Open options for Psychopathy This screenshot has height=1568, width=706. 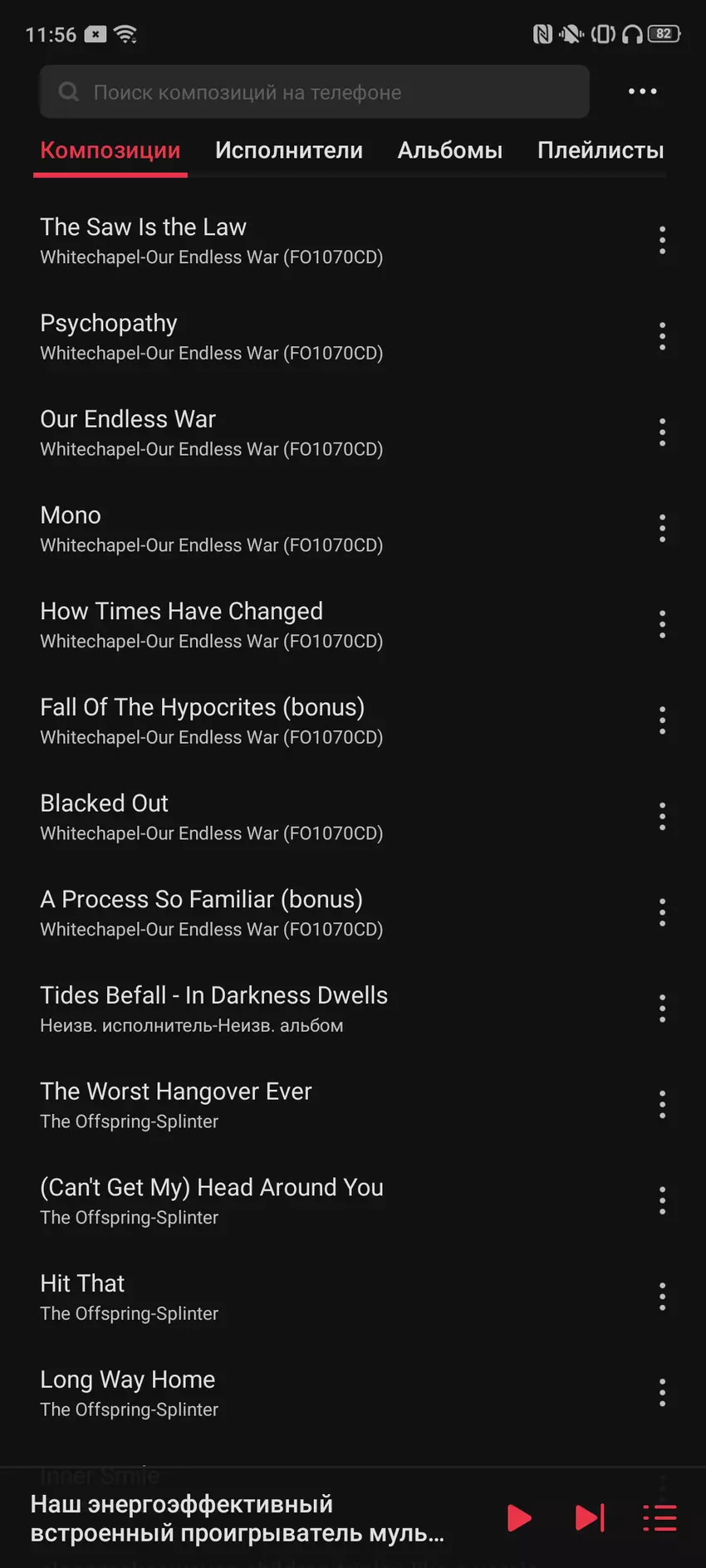pos(662,336)
